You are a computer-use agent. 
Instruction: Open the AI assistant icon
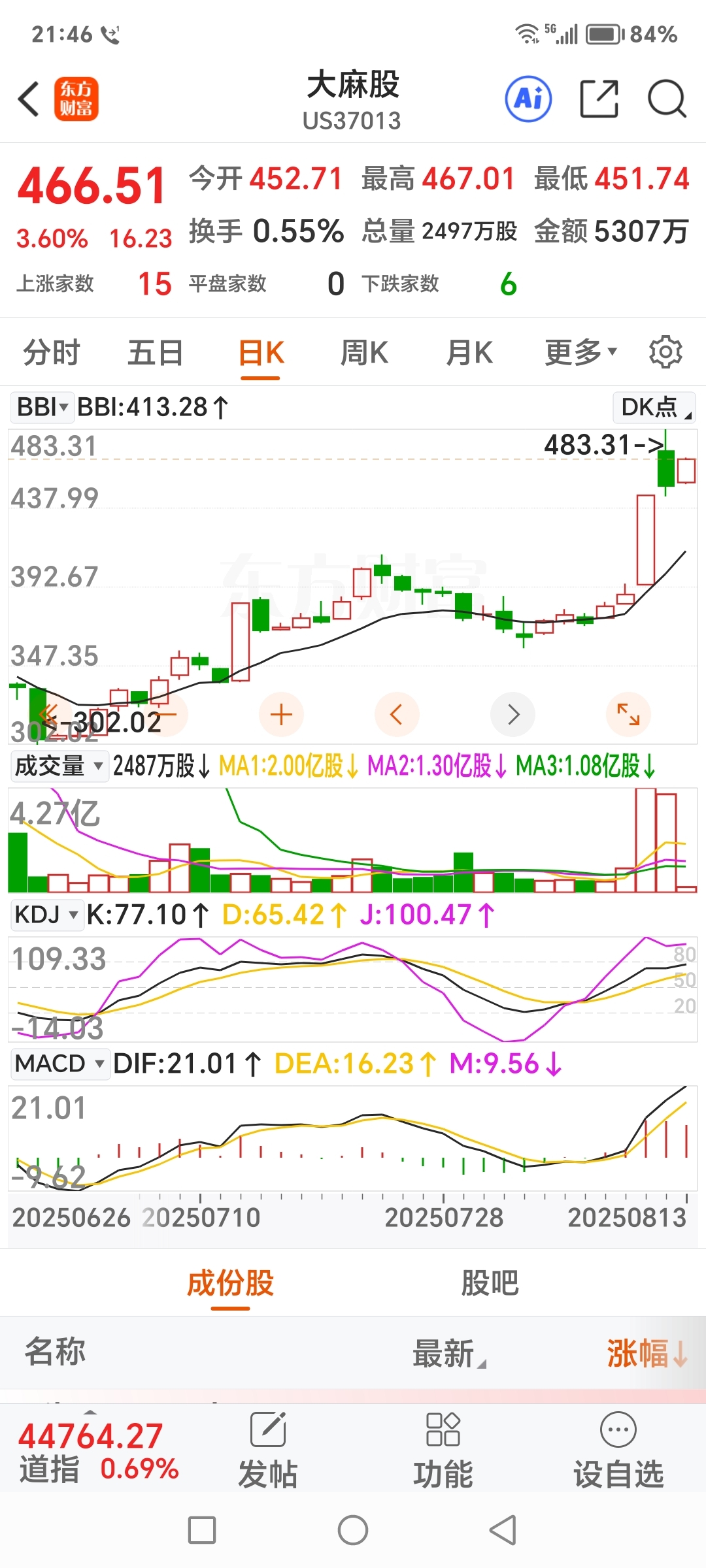pos(528,99)
